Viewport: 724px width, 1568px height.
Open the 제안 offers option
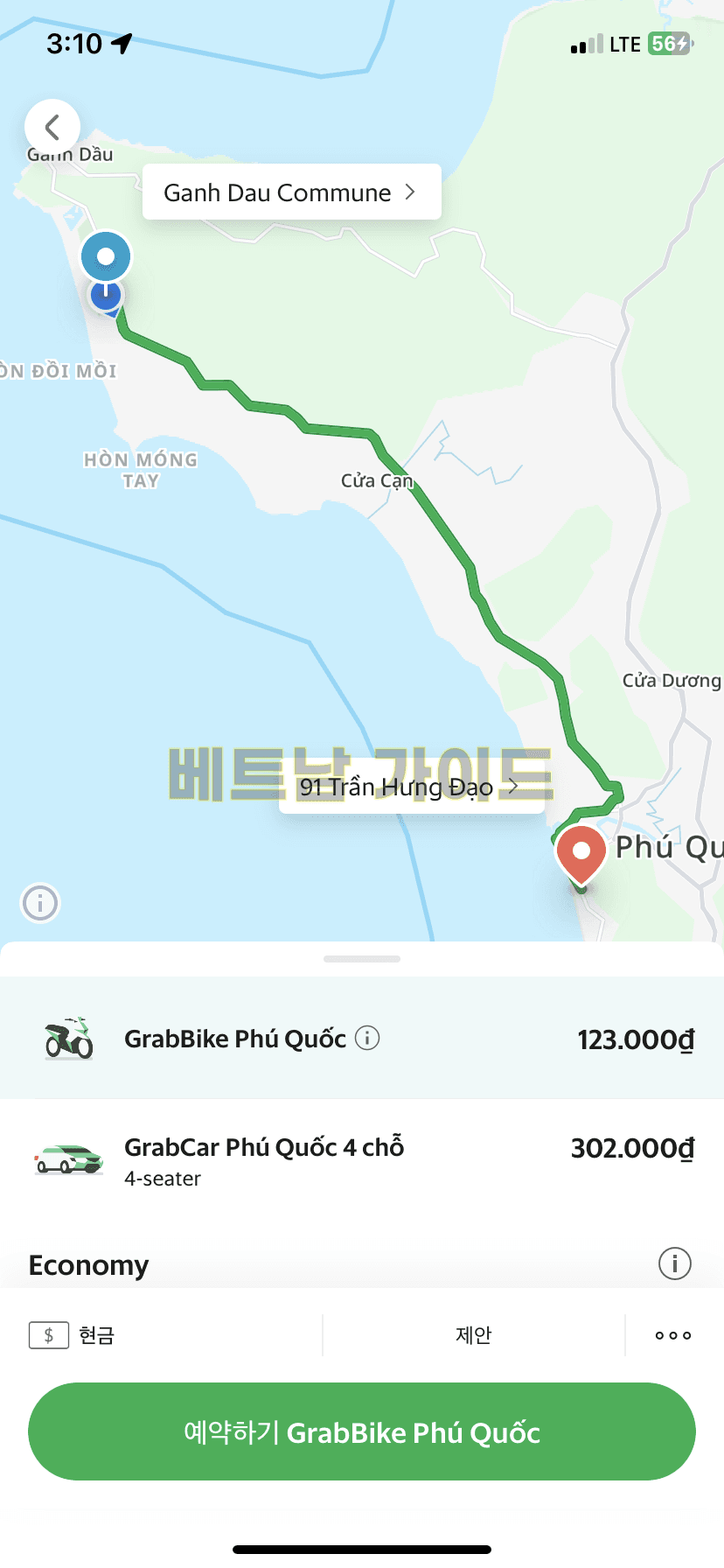[473, 1335]
